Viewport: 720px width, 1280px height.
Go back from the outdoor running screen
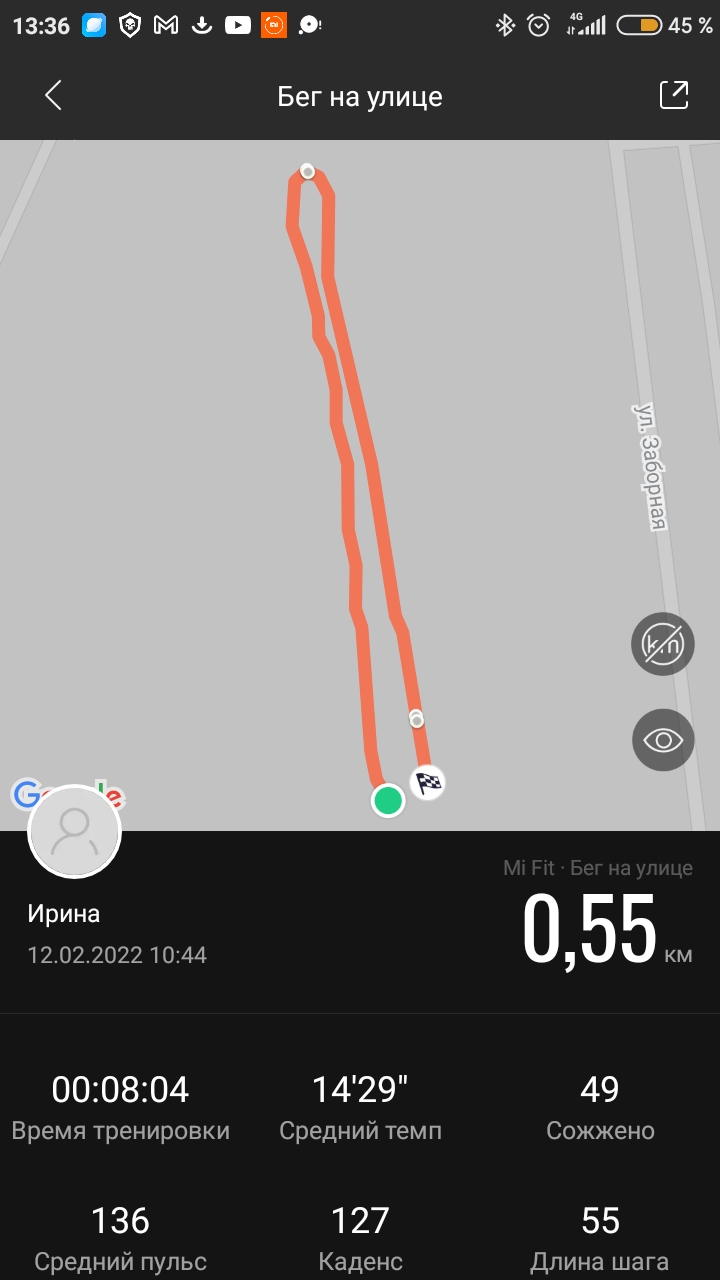click(53, 96)
